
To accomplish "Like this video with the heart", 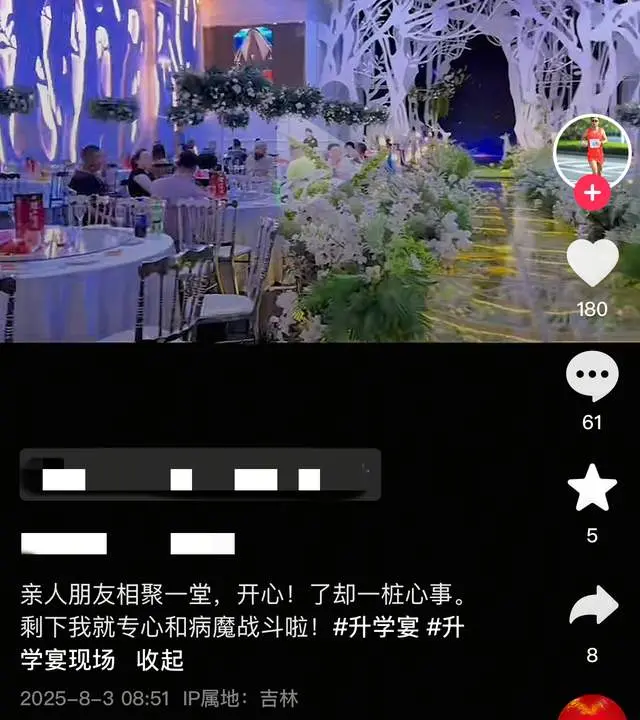I will tap(592, 264).
